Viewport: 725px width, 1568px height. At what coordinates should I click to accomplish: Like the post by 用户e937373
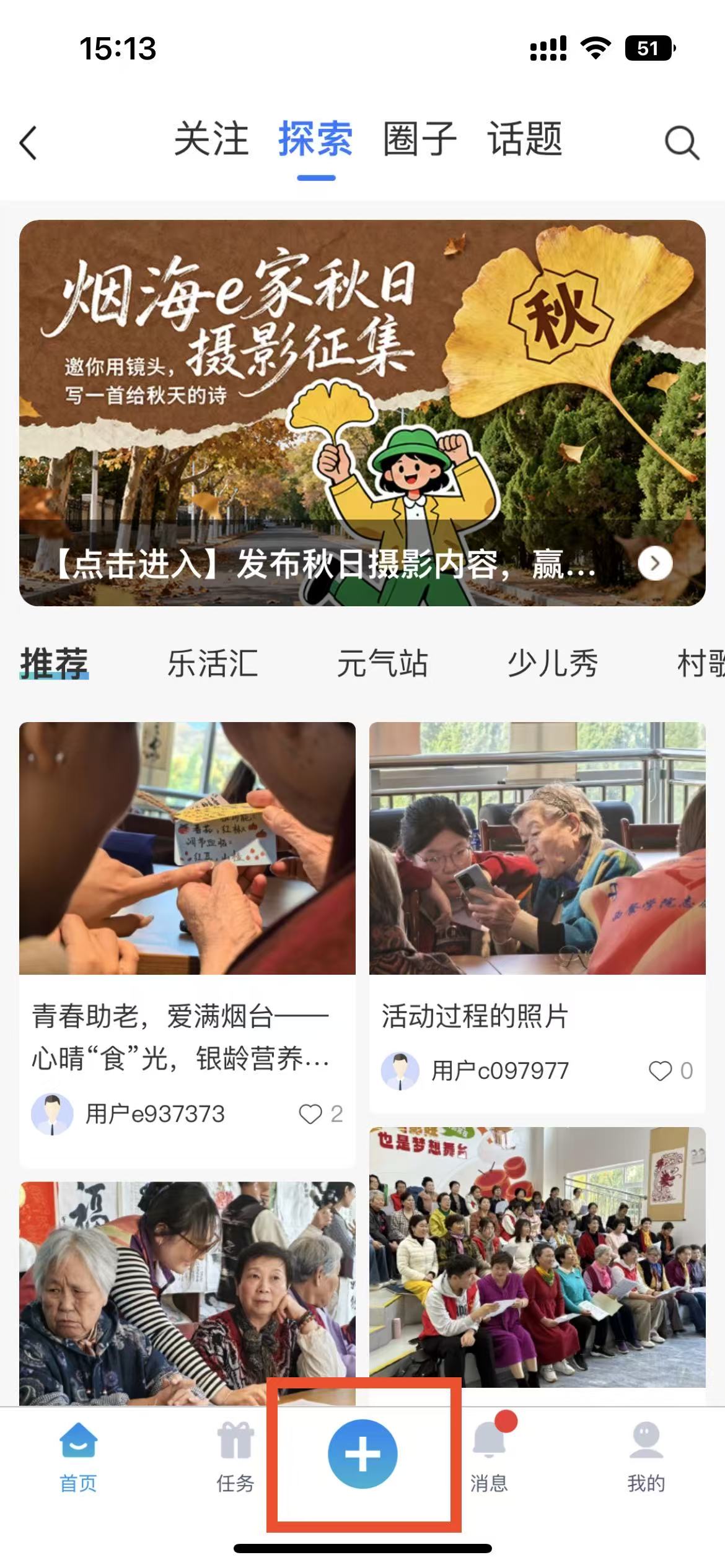click(x=310, y=1114)
